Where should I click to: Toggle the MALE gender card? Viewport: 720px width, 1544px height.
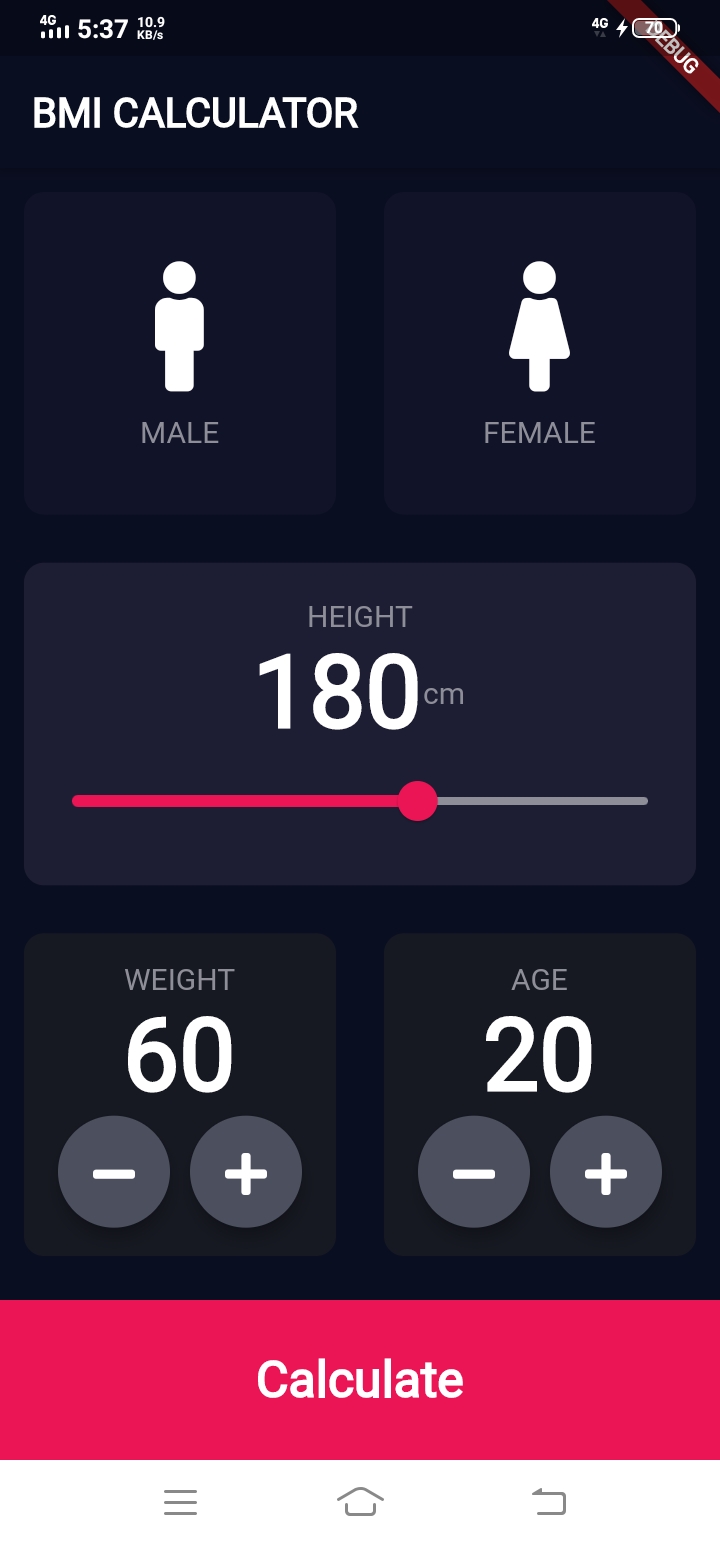click(180, 353)
